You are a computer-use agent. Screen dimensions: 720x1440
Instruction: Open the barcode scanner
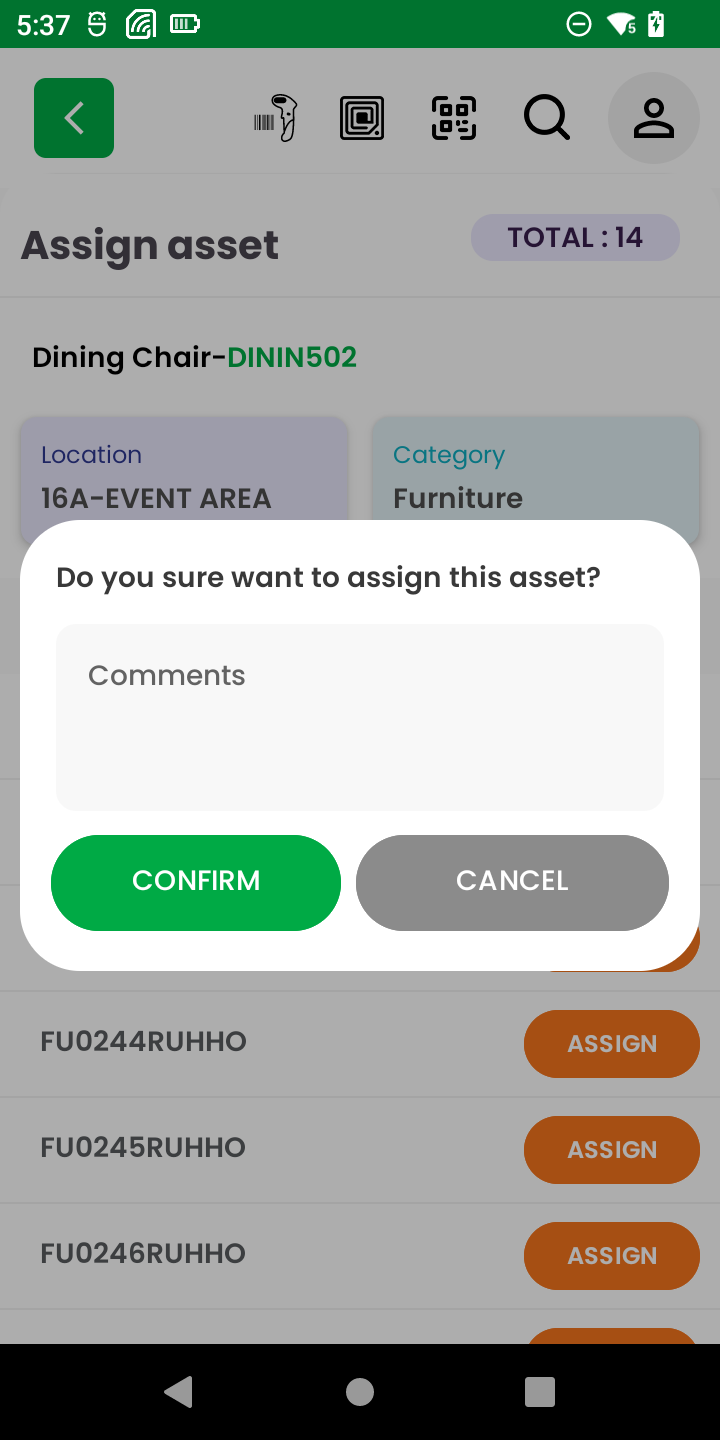(x=276, y=118)
